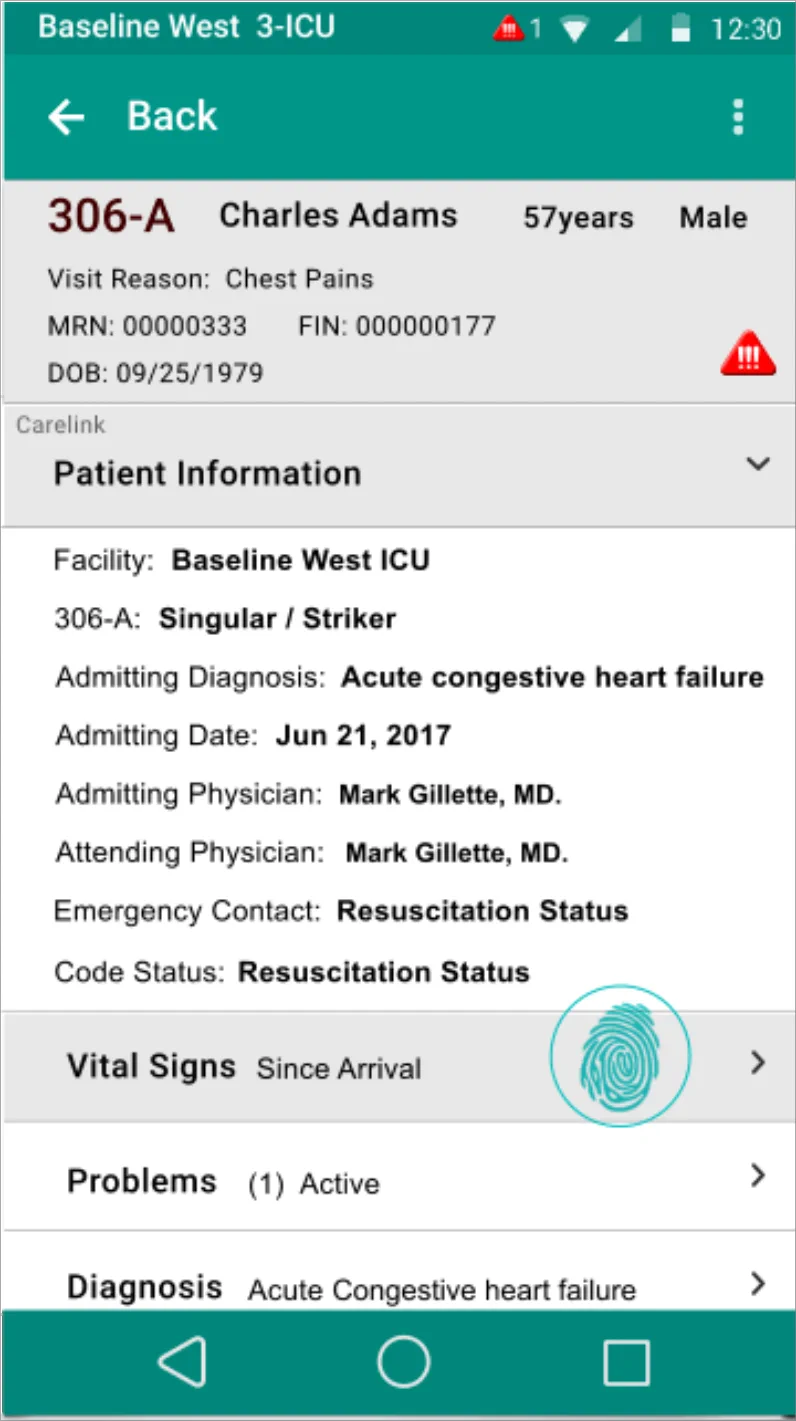Tap the red alert icon in patient header
Viewport: 796px width, 1421px height.
pyautogui.click(x=747, y=356)
